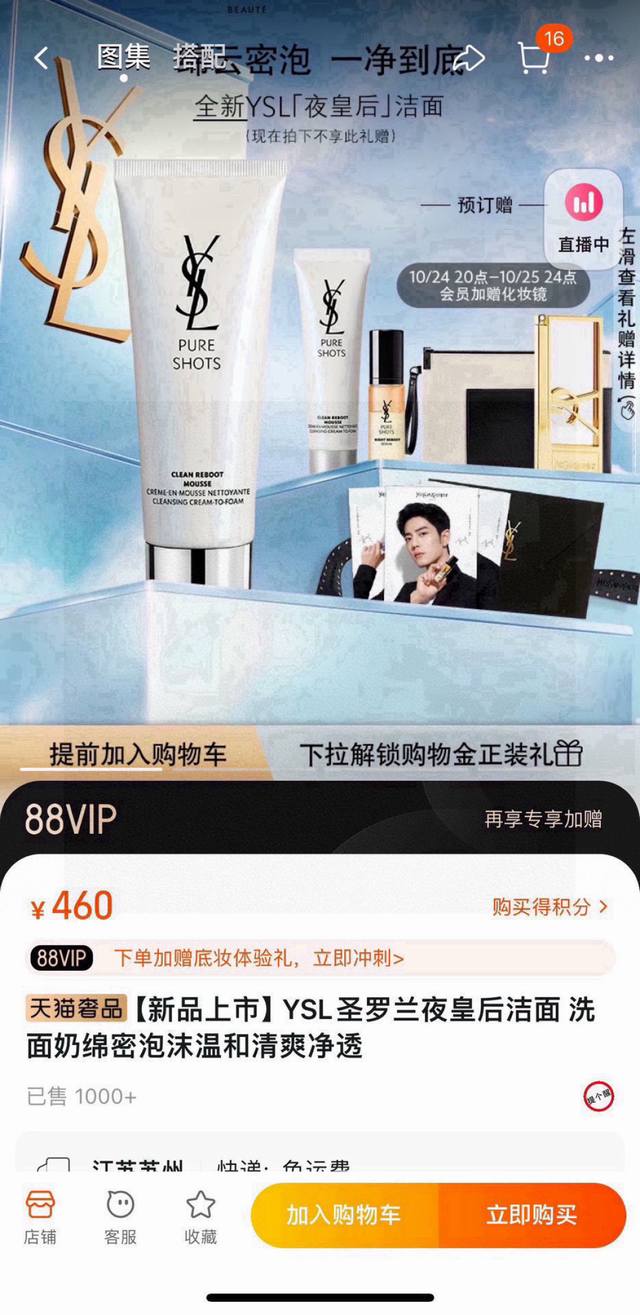Image resolution: width=640 pixels, height=1315 pixels.
Task: Open the 购买得积分 link
Action: tap(549, 906)
